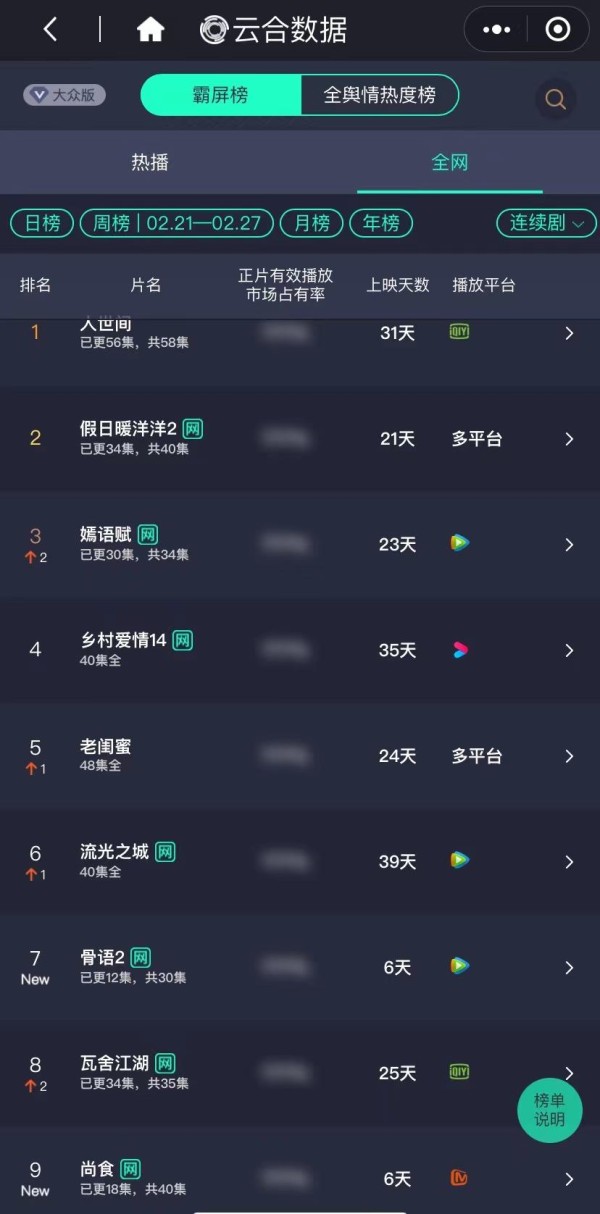Select the 霸屏榜 segment
Image resolution: width=600 pixels, height=1214 pixels.
click(221, 95)
